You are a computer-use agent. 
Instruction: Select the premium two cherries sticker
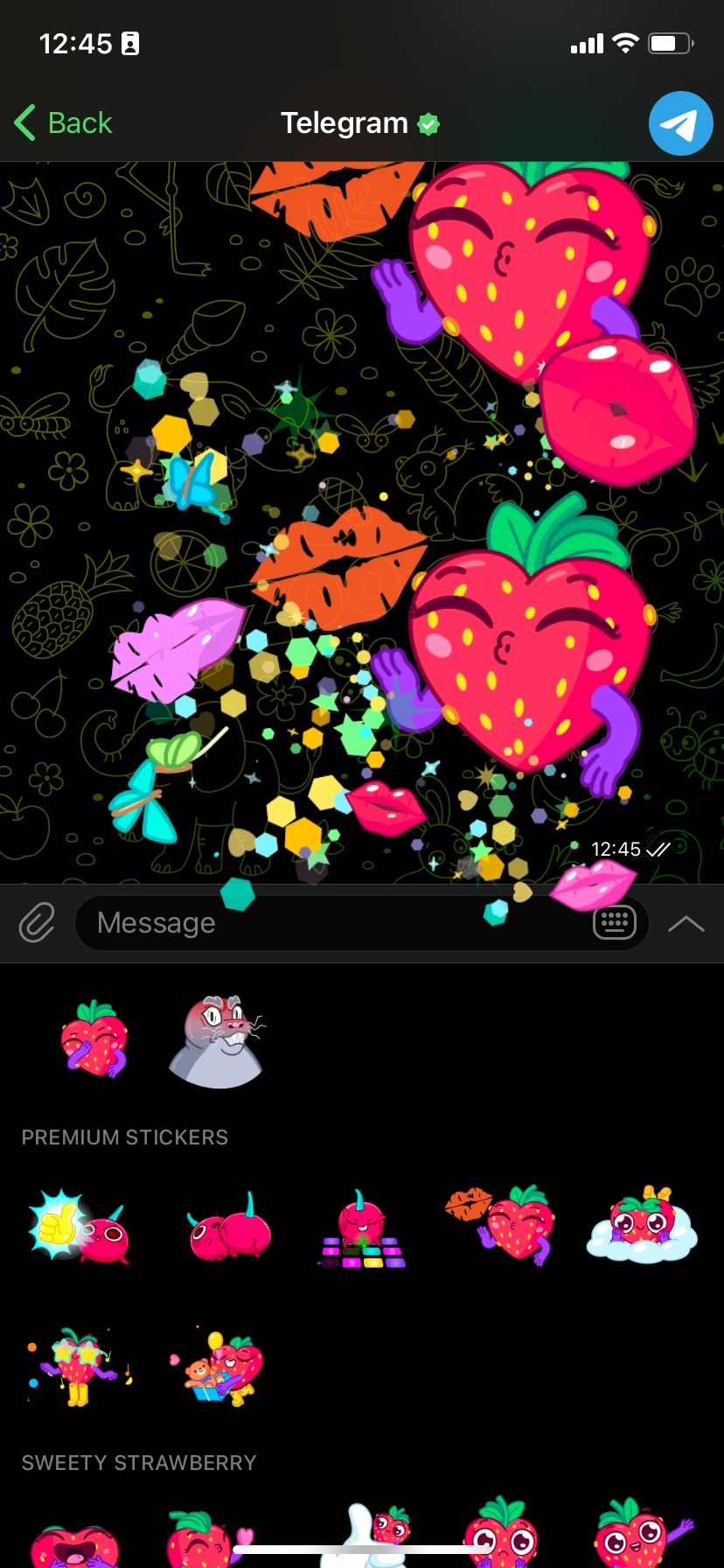[229, 1227]
